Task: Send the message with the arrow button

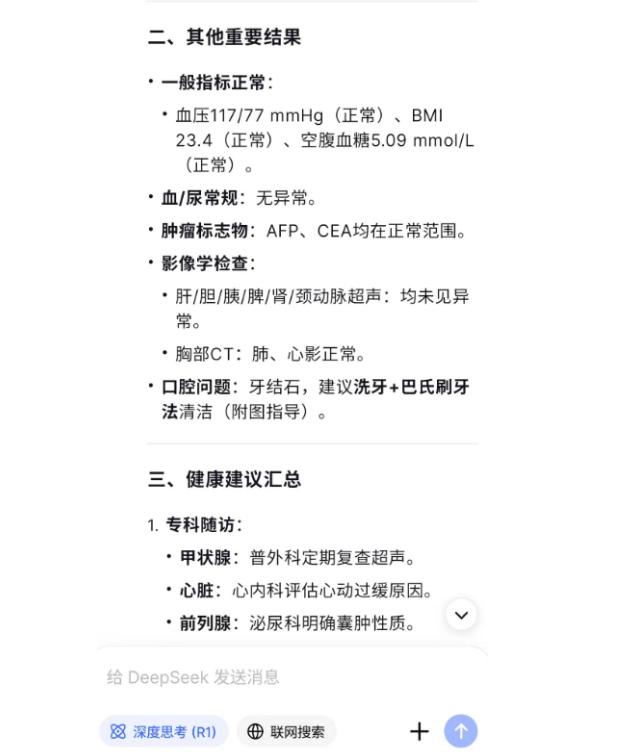Action: pyautogui.click(x=461, y=731)
